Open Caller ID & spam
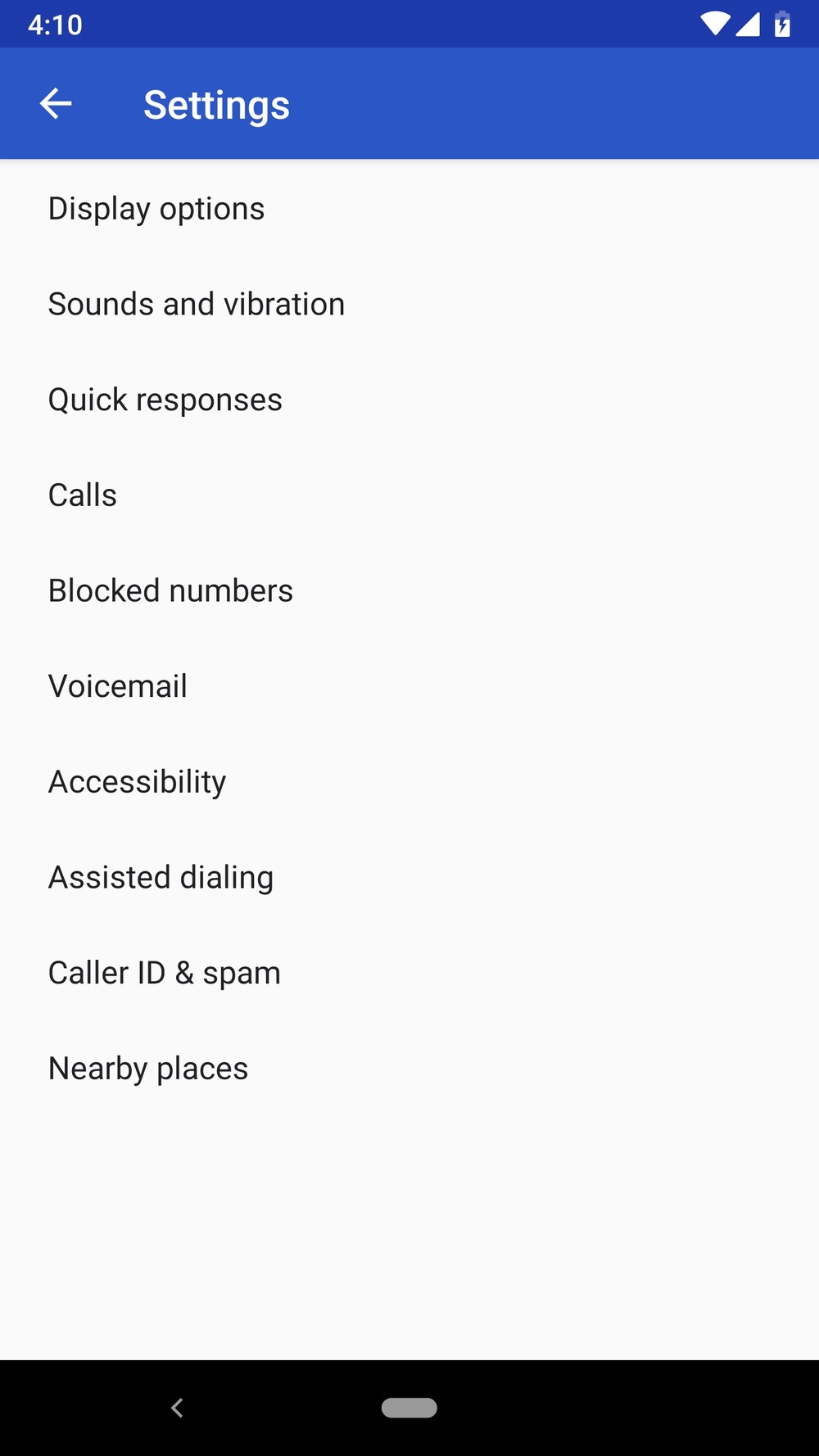The height and width of the screenshot is (1456, 819). tap(409, 973)
